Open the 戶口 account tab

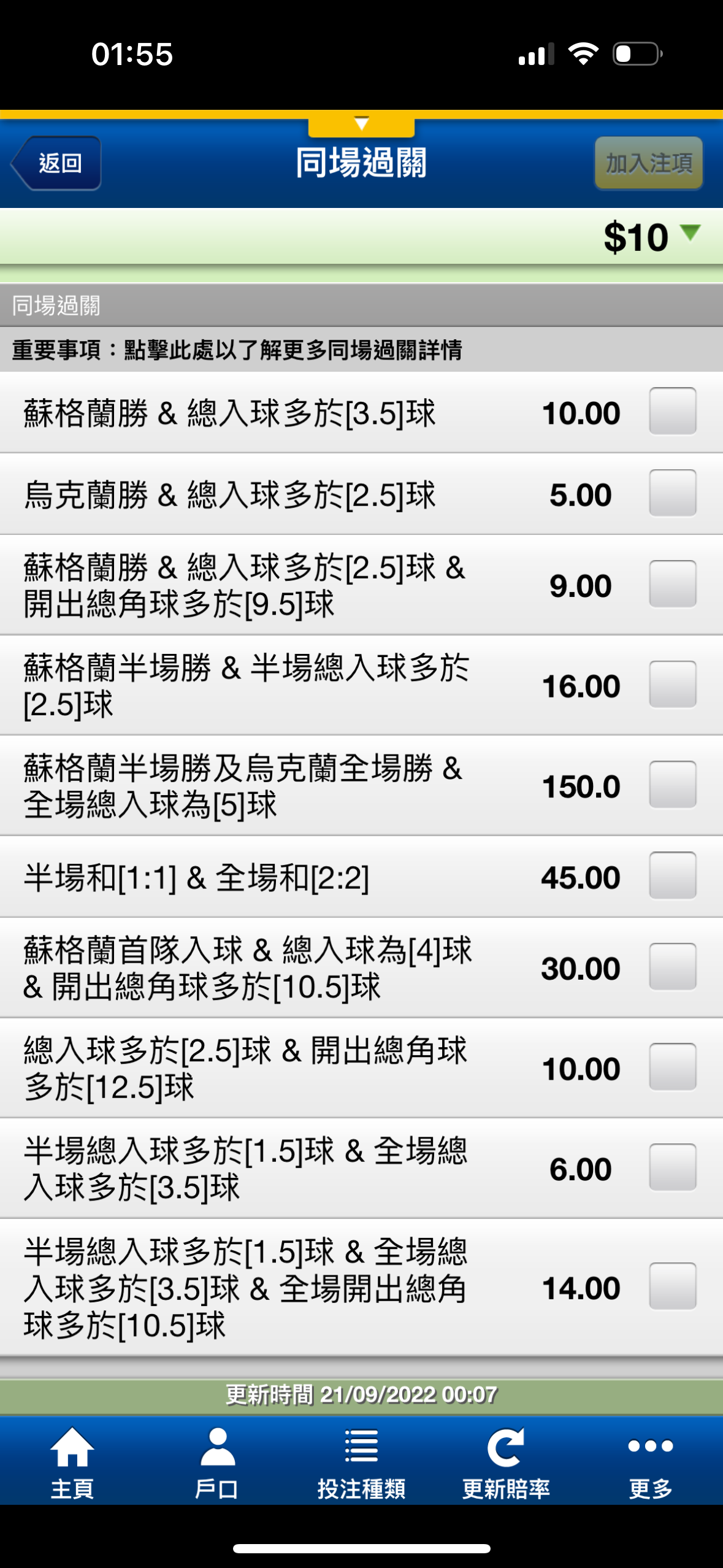pyautogui.click(x=217, y=1462)
